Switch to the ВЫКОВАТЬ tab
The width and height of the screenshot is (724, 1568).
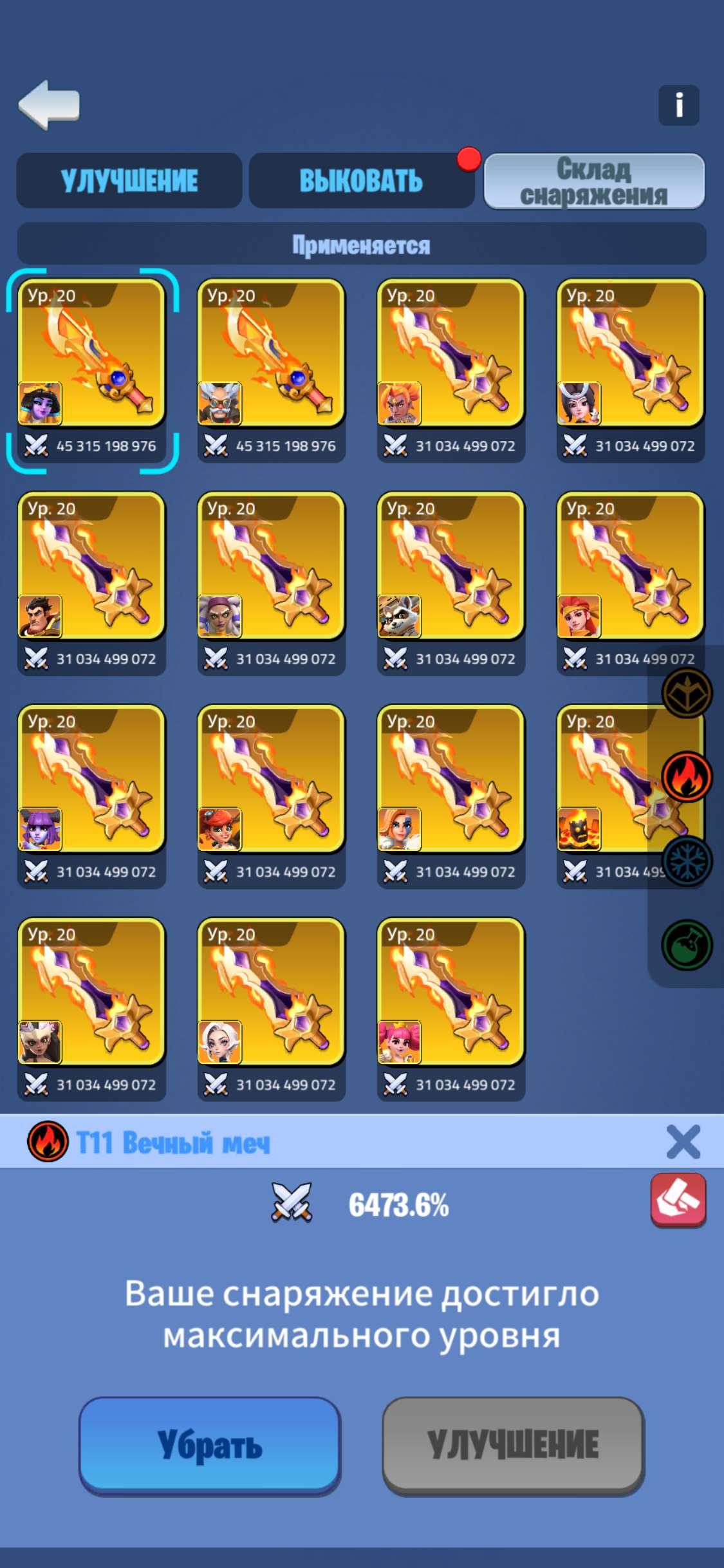360,181
